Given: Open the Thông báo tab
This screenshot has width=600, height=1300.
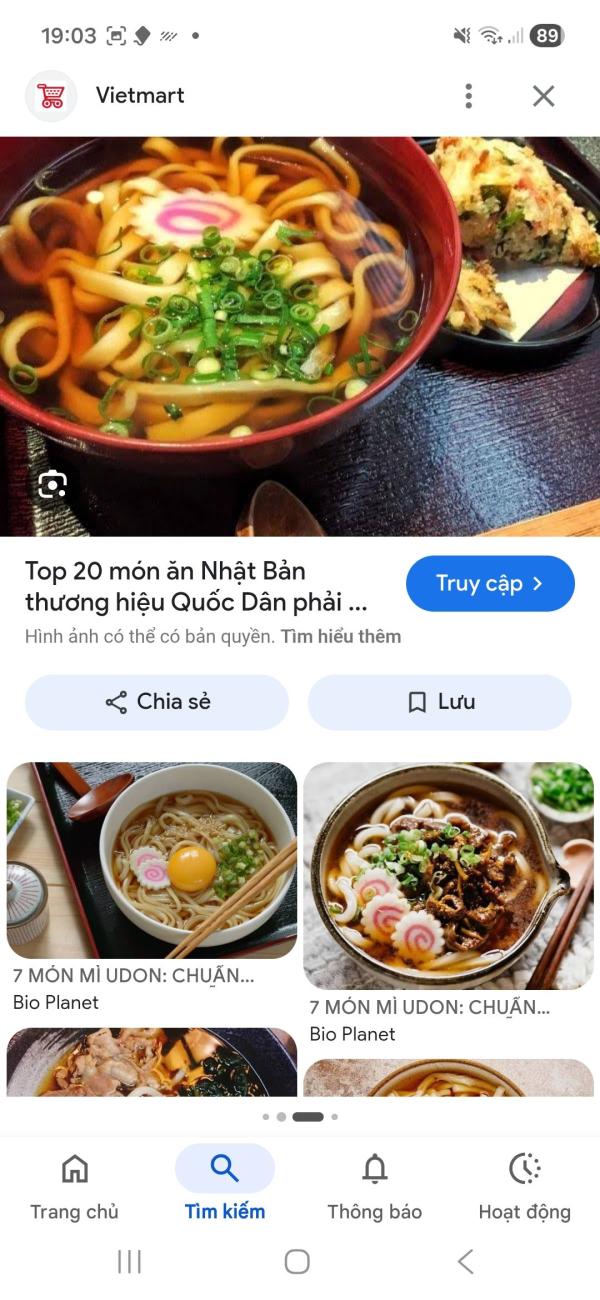Looking at the screenshot, I should 375,1185.
